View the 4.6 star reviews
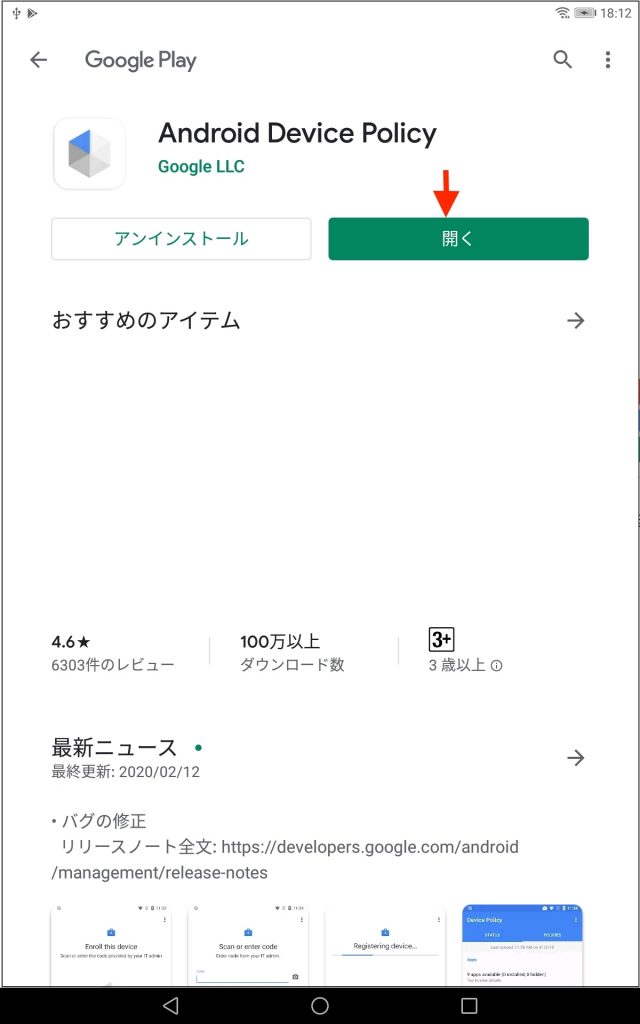Image resolution: width=640 pixels, height=1024 pixels. coord(112,652)
